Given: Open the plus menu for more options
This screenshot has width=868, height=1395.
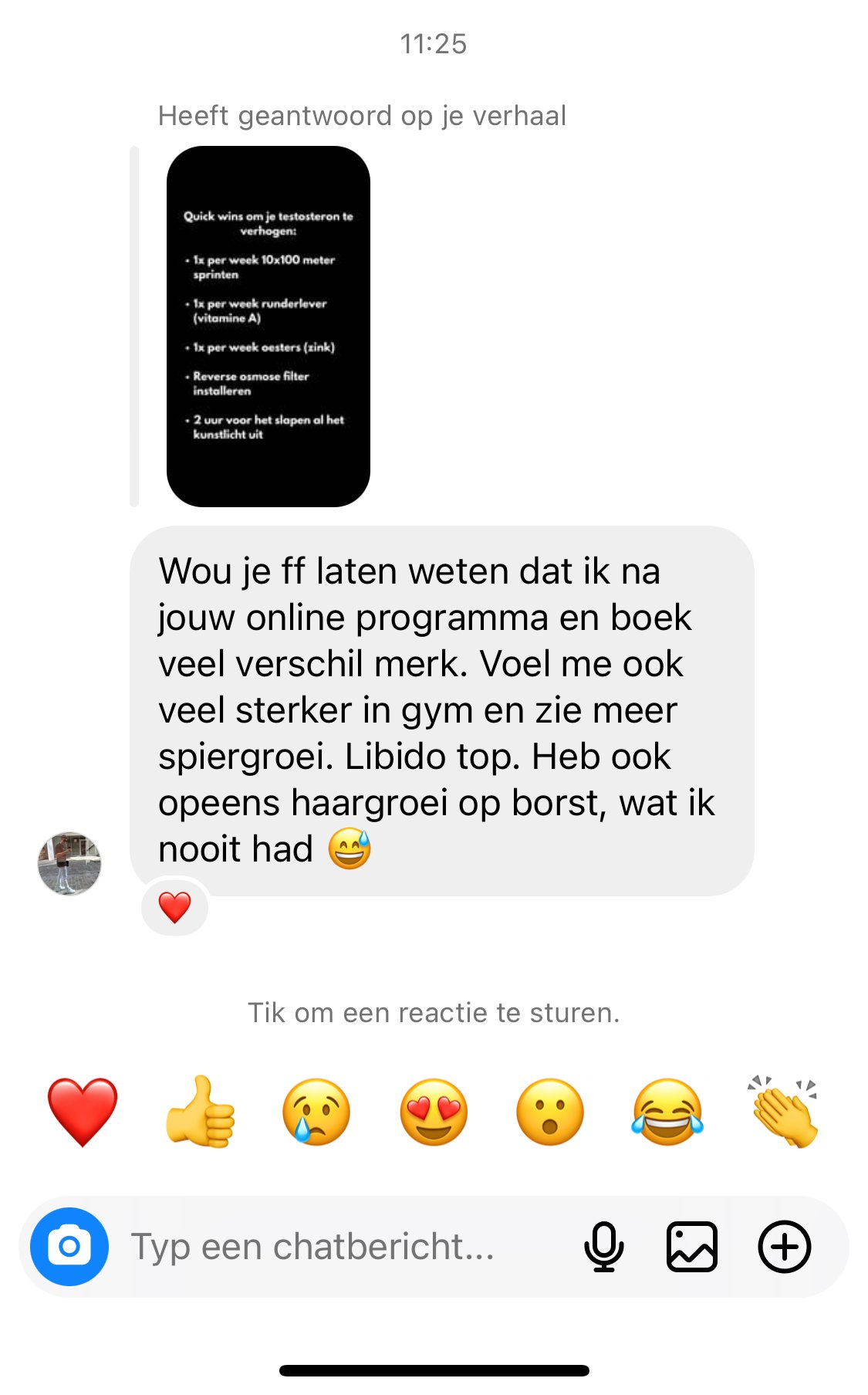Looking at the screenshot, I should pos(785,1246).
